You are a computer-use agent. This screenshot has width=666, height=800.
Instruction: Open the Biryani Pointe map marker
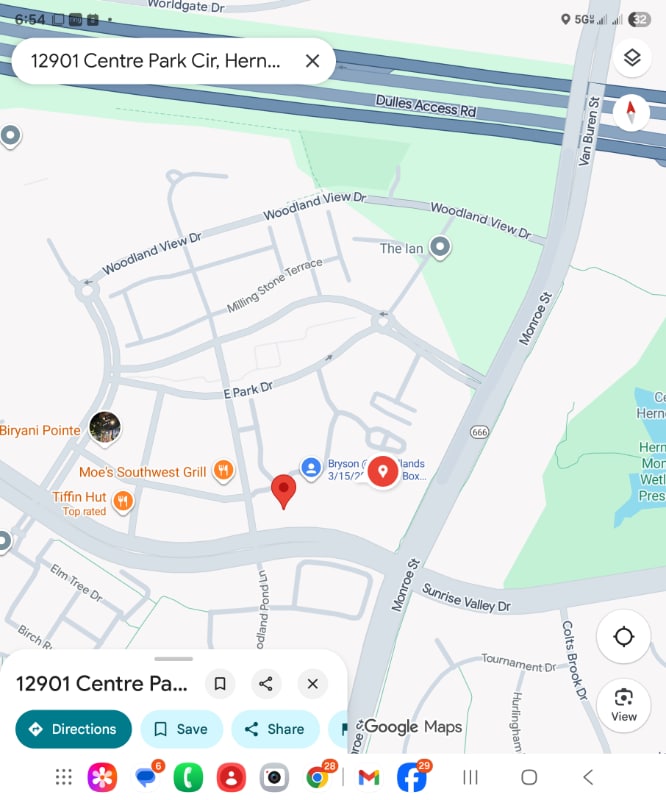[x=104, y=428]
